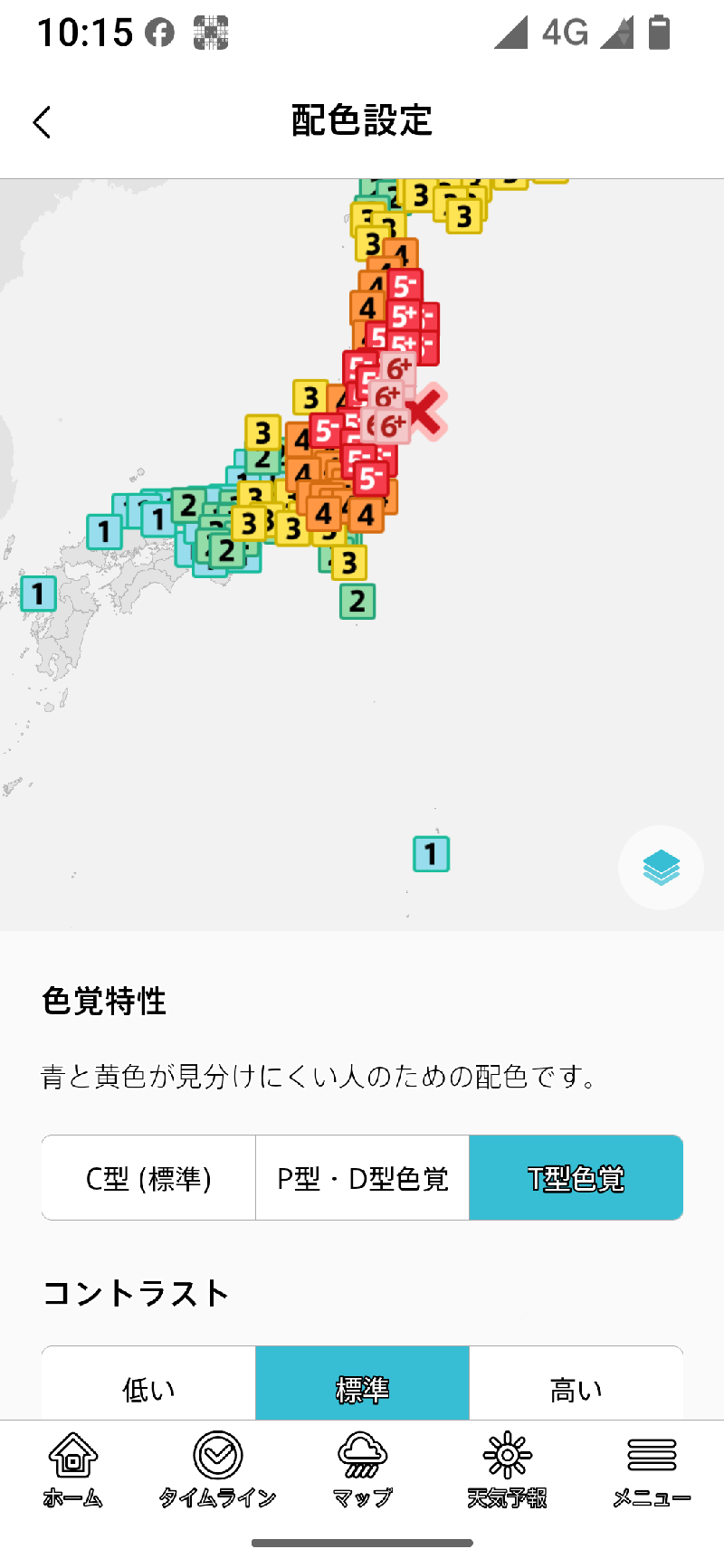Go back from the 配色設定 screen
The image size is (724, 1568).
click(x=42, y=122)
